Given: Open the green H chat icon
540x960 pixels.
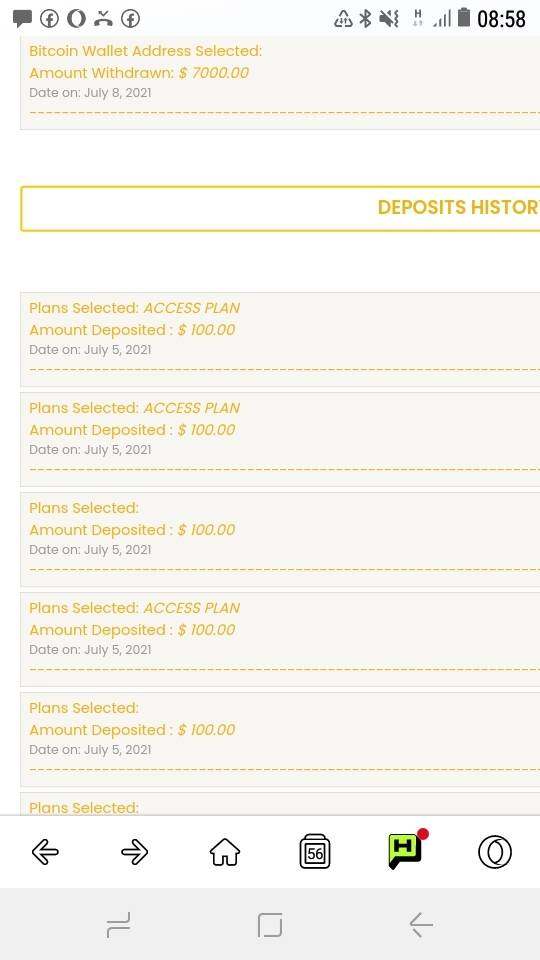Looking at the screenshot, I should click(407, 850).
